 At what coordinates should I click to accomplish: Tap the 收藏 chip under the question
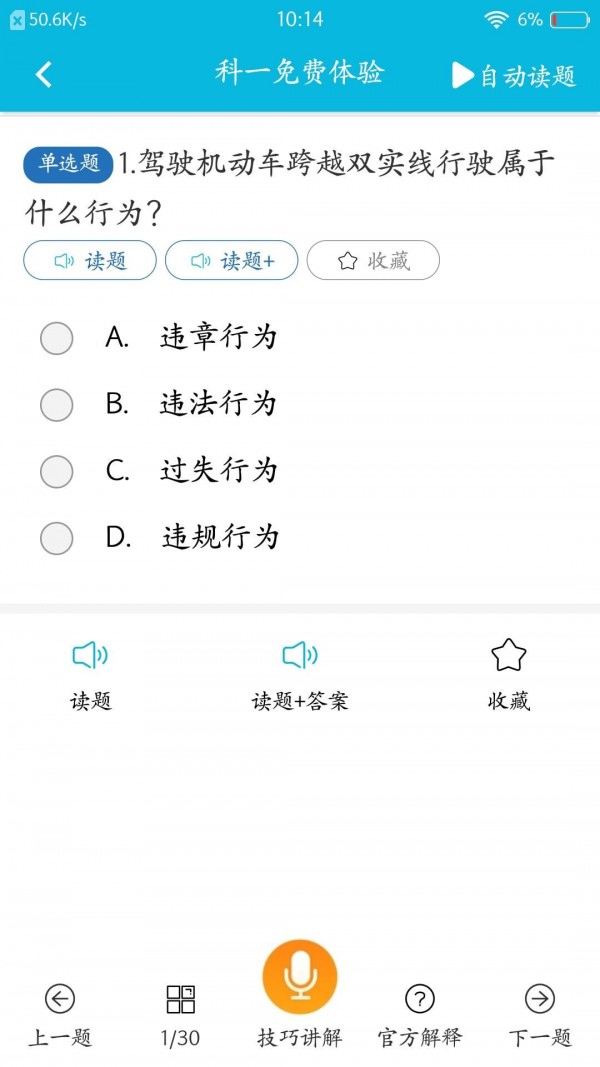coord(373,261)
